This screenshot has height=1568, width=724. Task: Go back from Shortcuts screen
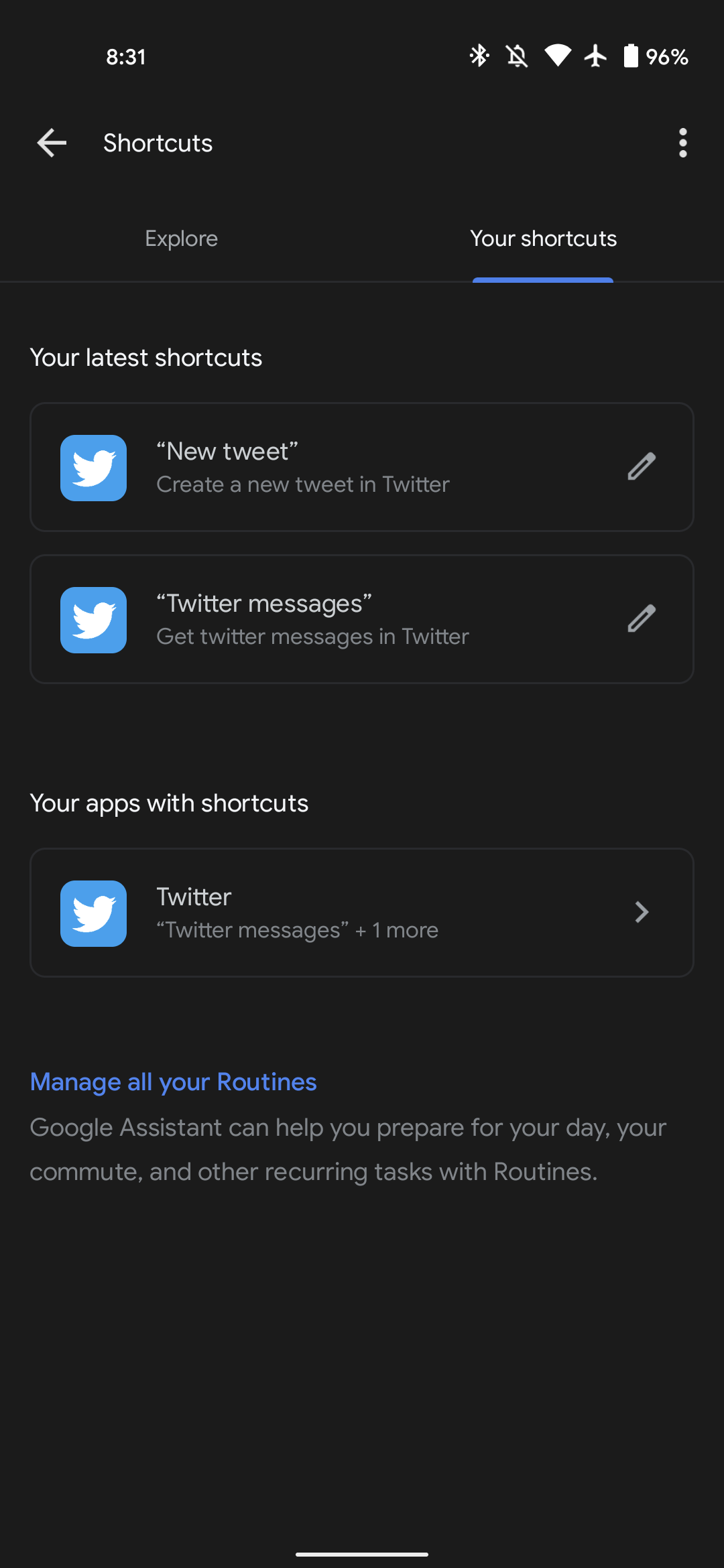(x=52, y=143)
